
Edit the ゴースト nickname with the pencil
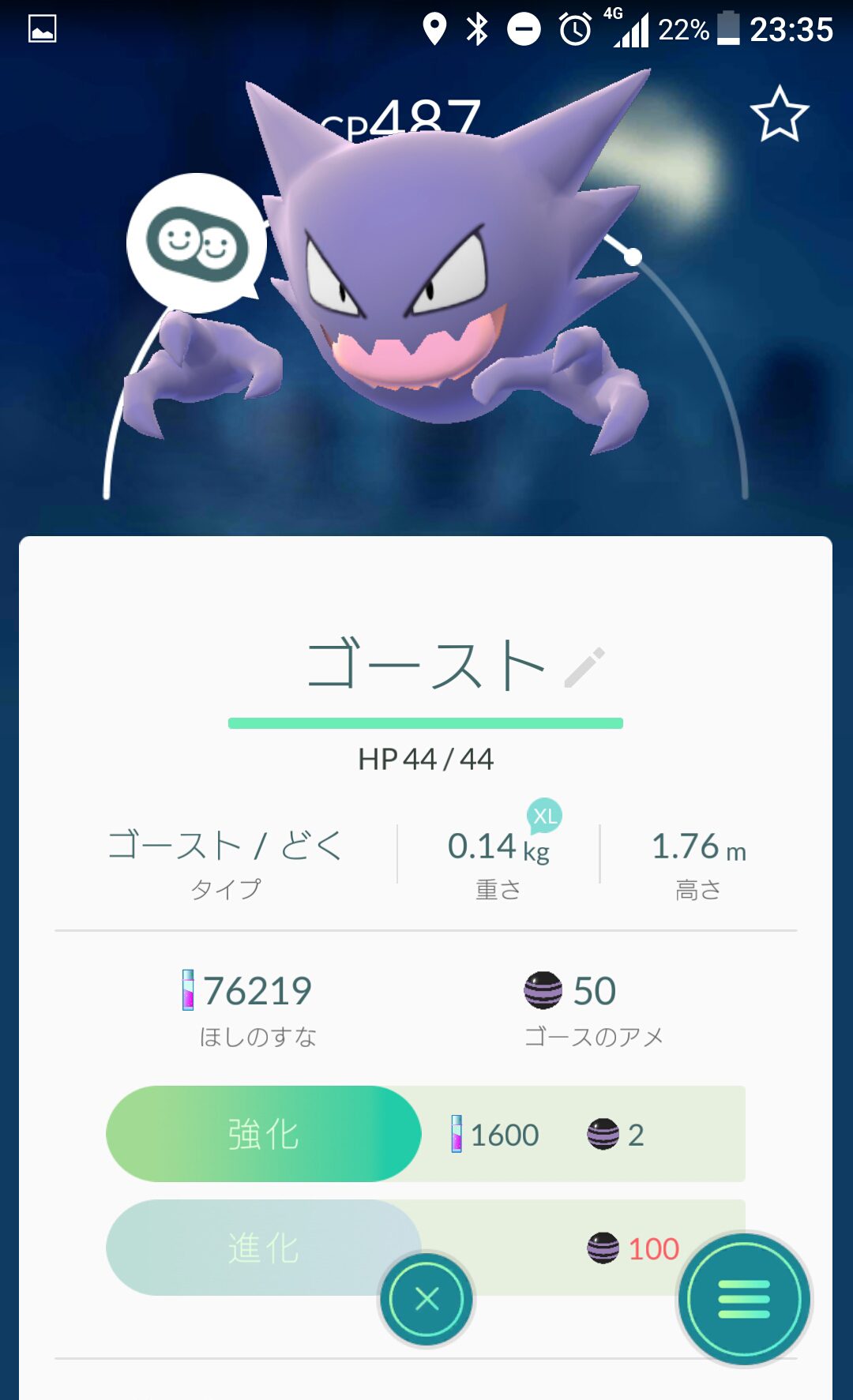click(585, 667)
